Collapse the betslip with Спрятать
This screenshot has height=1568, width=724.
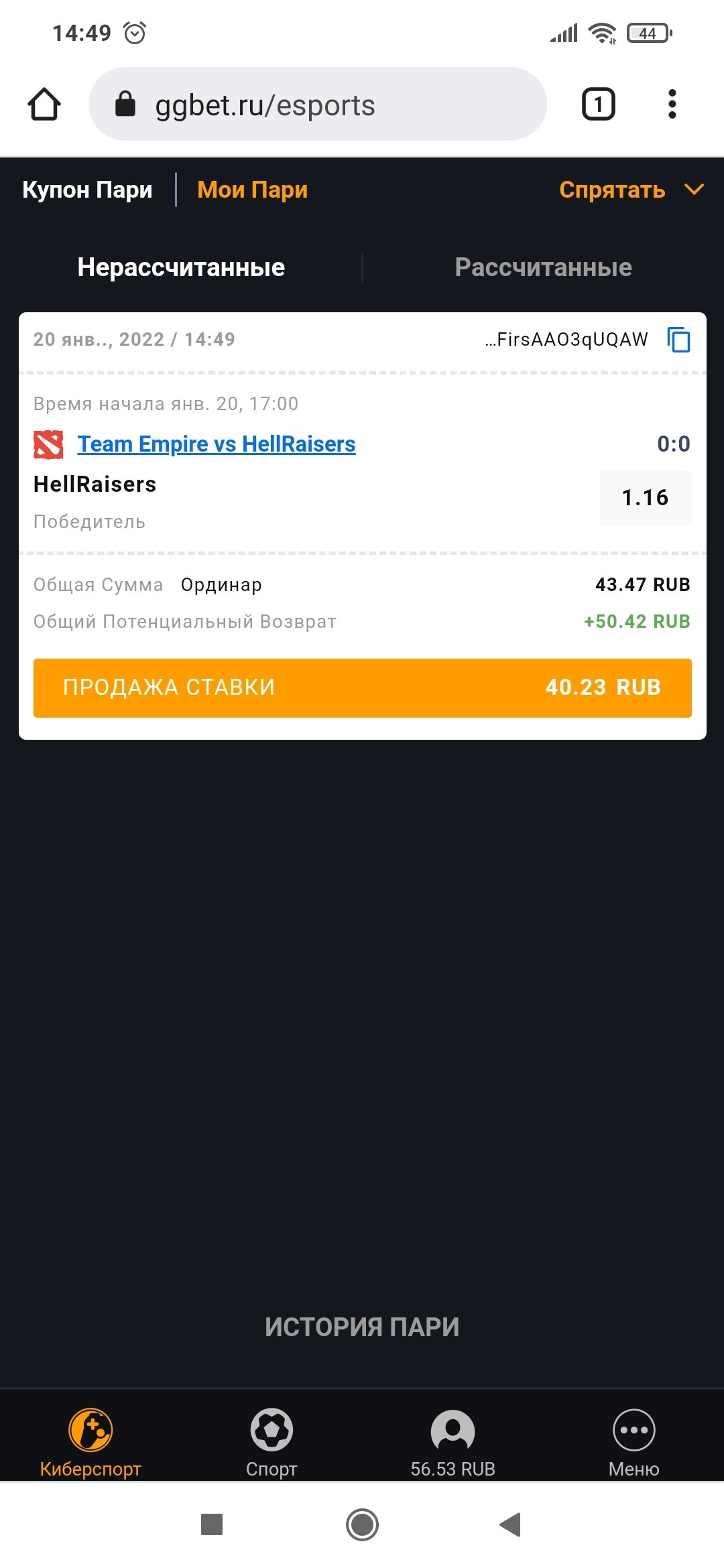tap(631, 190)
